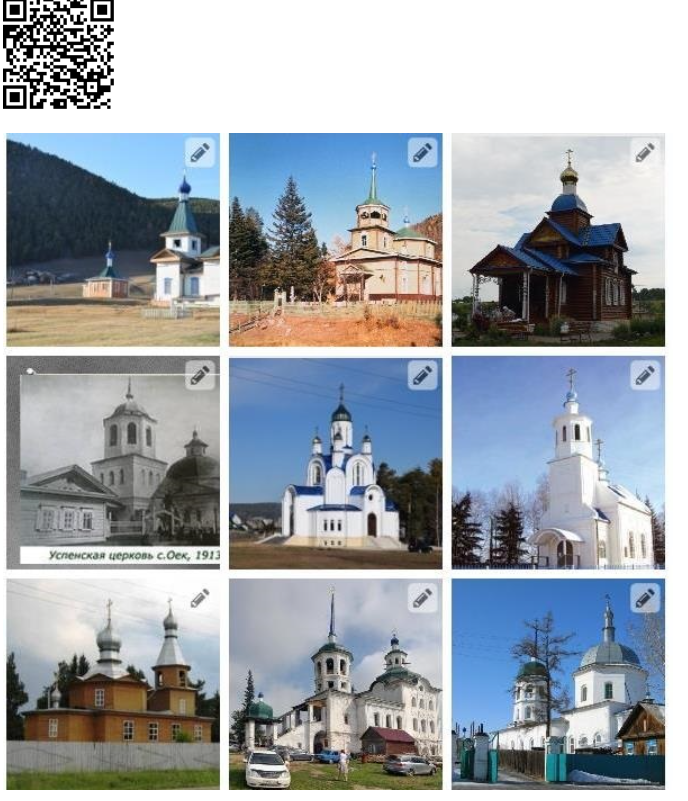Edit the stone church photo with parked cars

[422, 598]
